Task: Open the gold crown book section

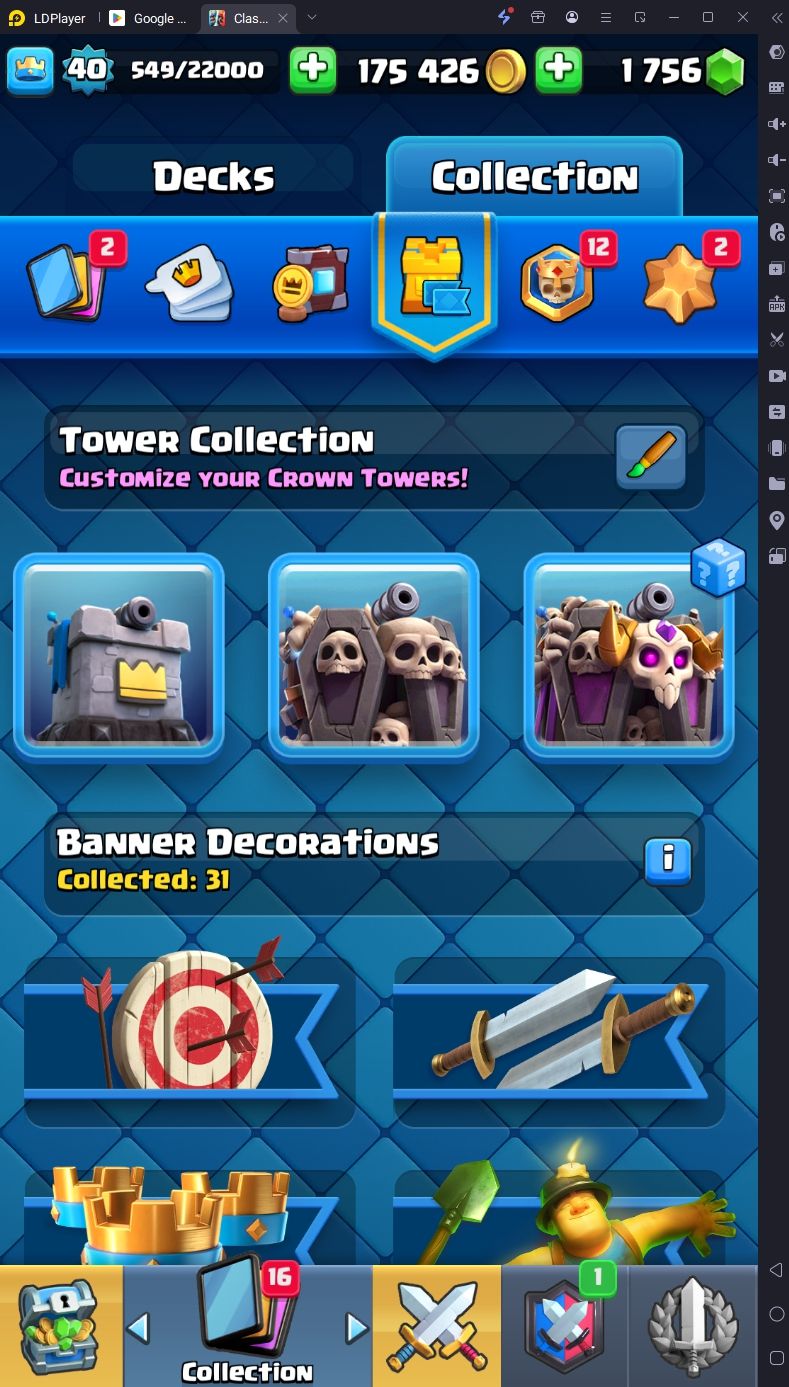Action: tap(311, 283)
